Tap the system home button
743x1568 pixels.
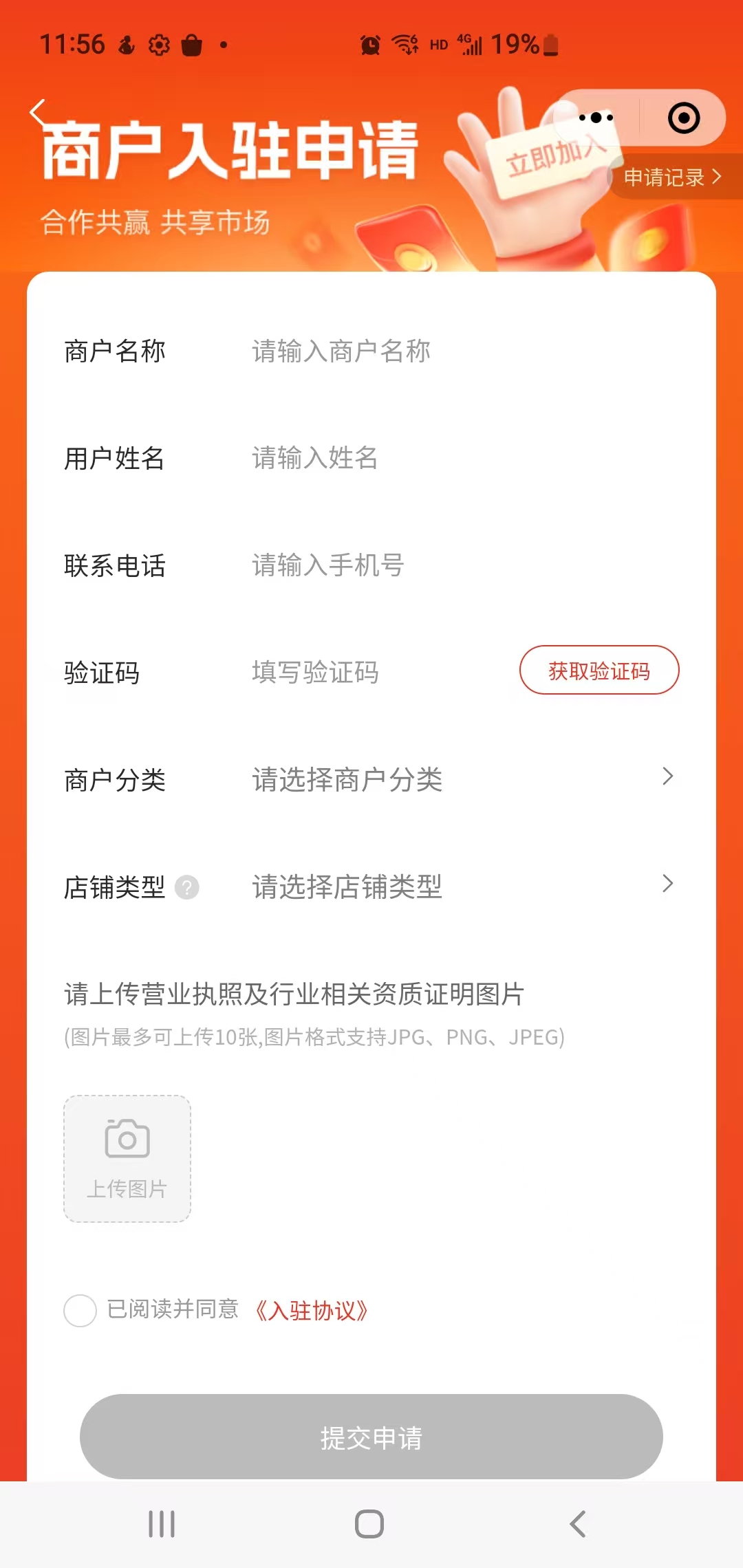(369, 1524)
